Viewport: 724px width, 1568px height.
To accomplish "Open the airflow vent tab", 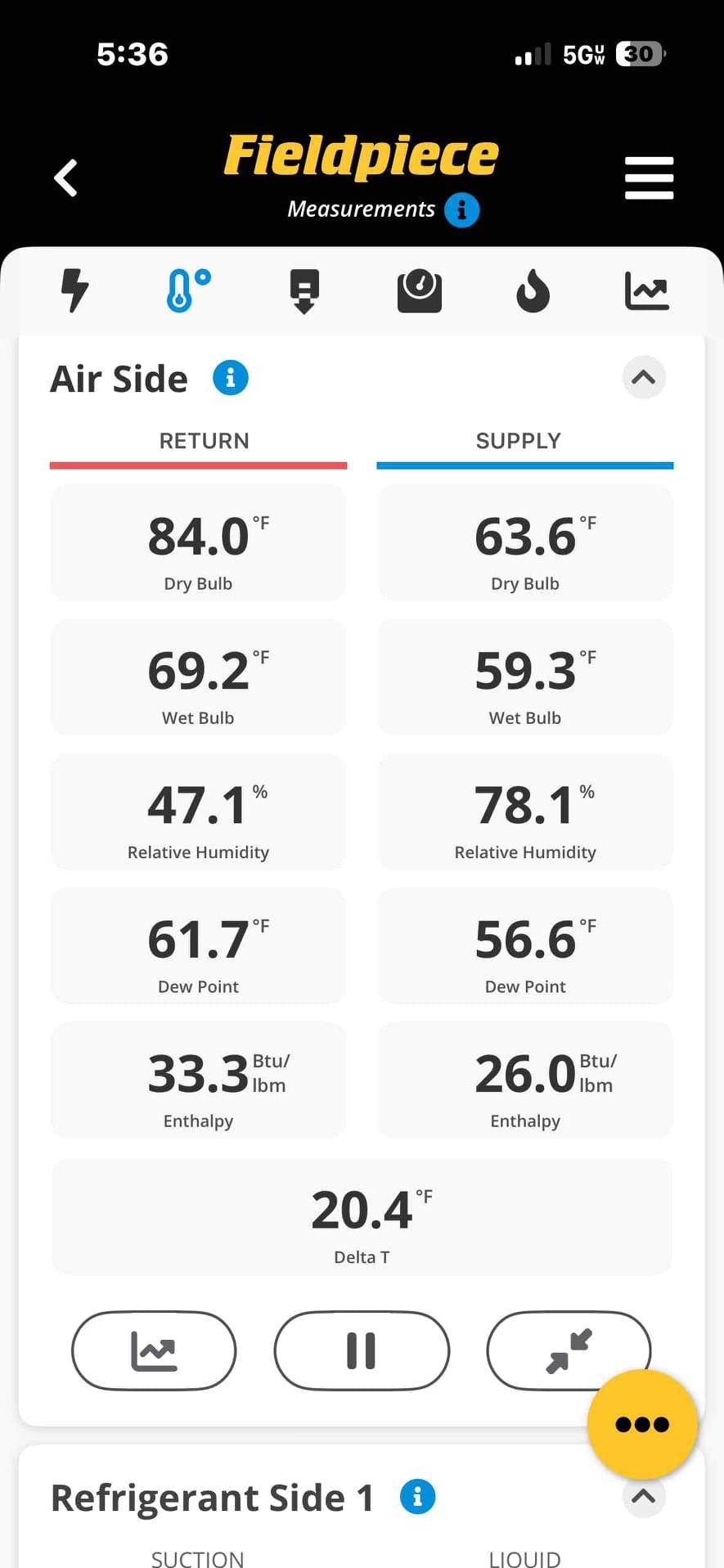I will [304, 291].
